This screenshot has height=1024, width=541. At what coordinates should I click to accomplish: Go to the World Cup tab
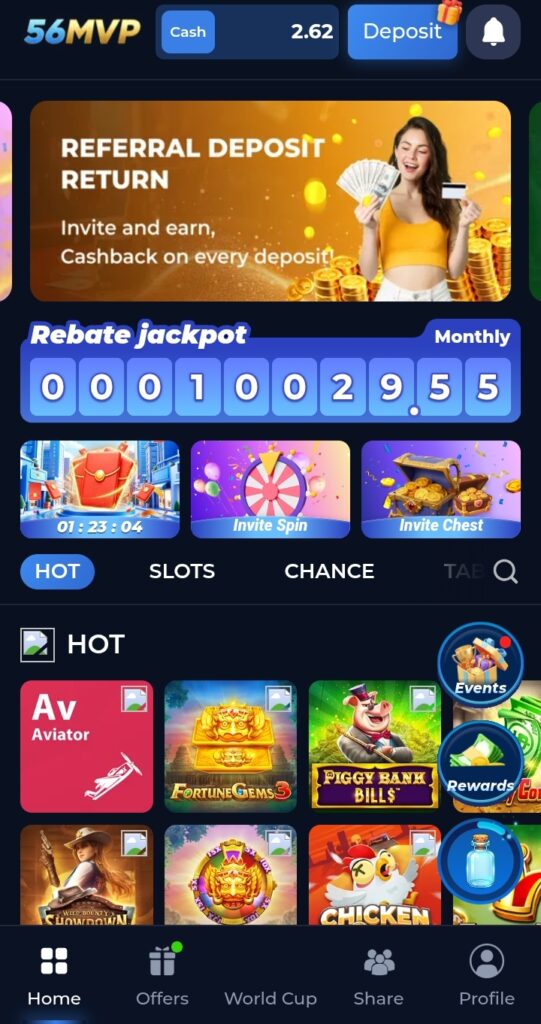point(270,976)
